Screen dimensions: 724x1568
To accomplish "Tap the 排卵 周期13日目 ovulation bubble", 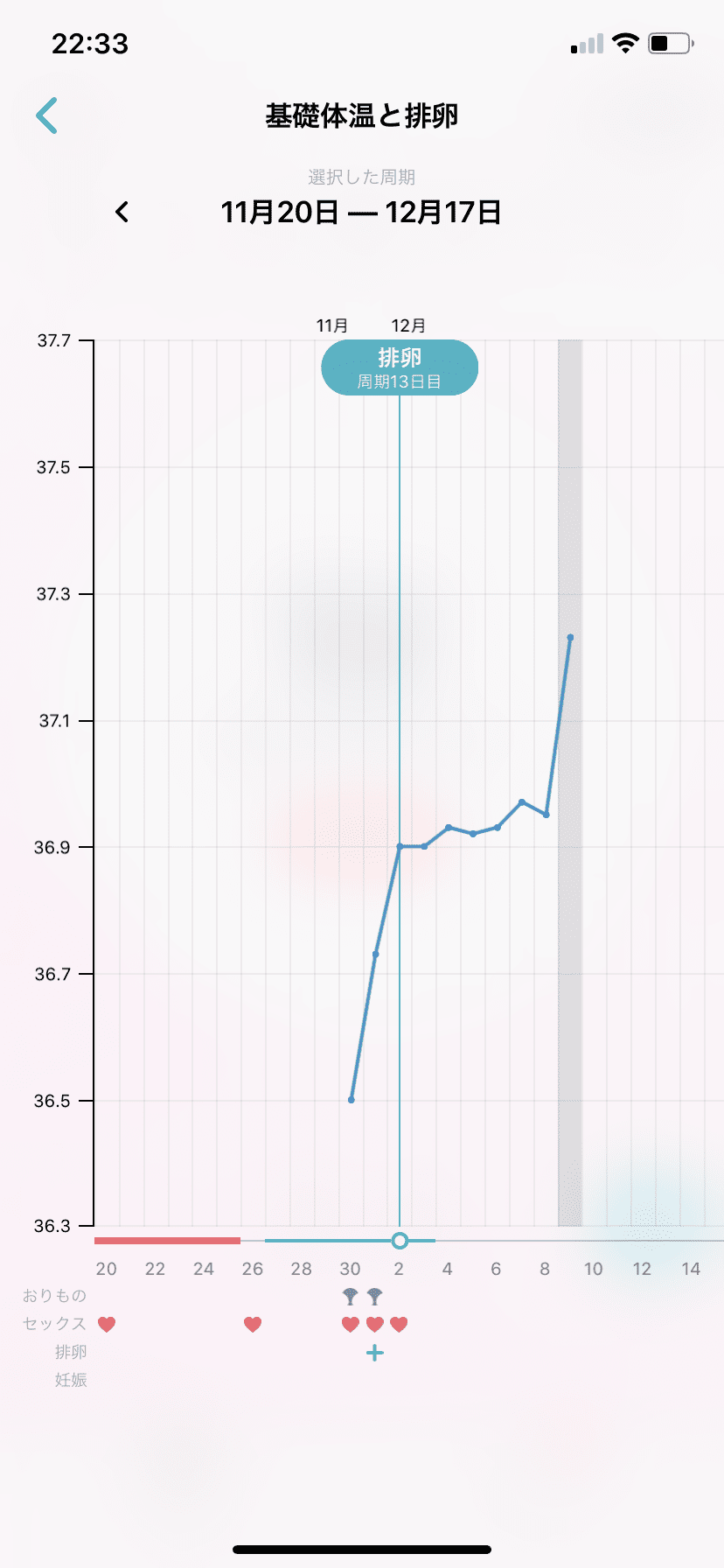I will (400, 367).
